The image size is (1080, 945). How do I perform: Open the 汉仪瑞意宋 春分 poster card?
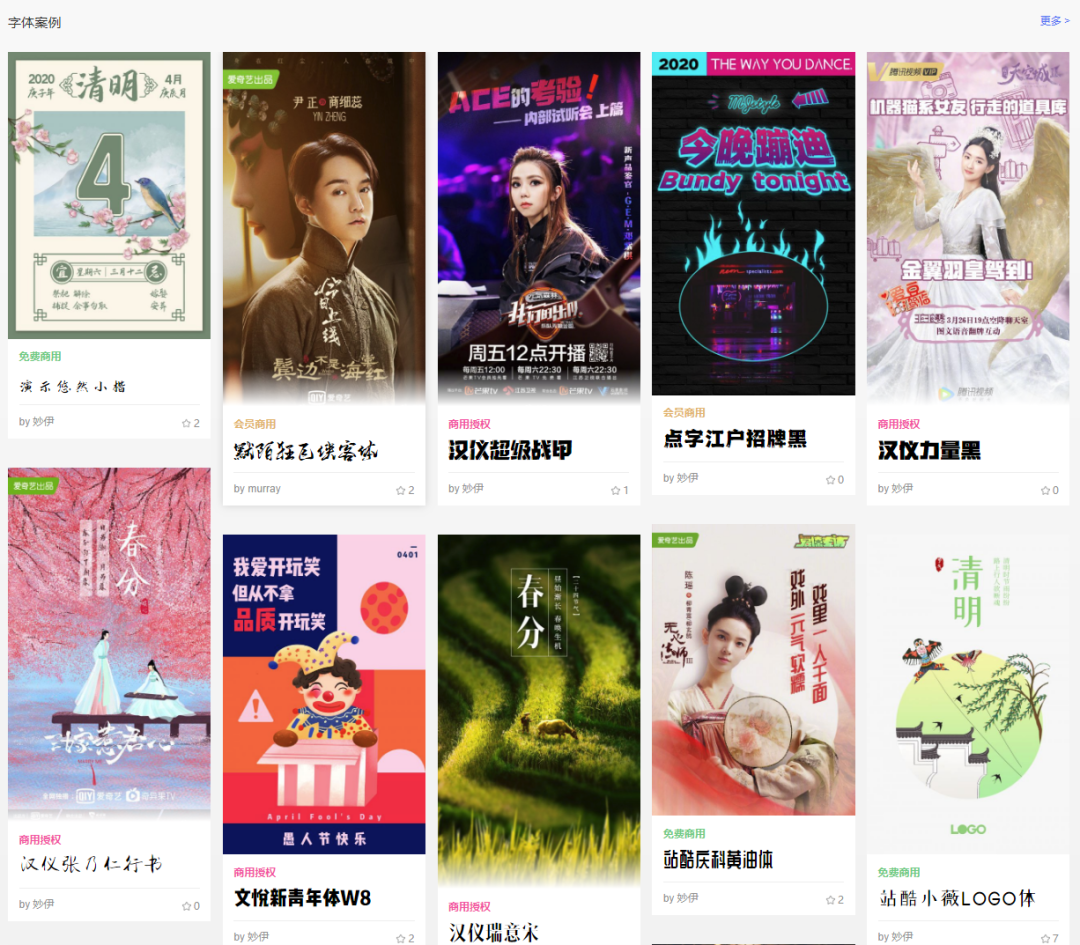(x=539, y=710)
